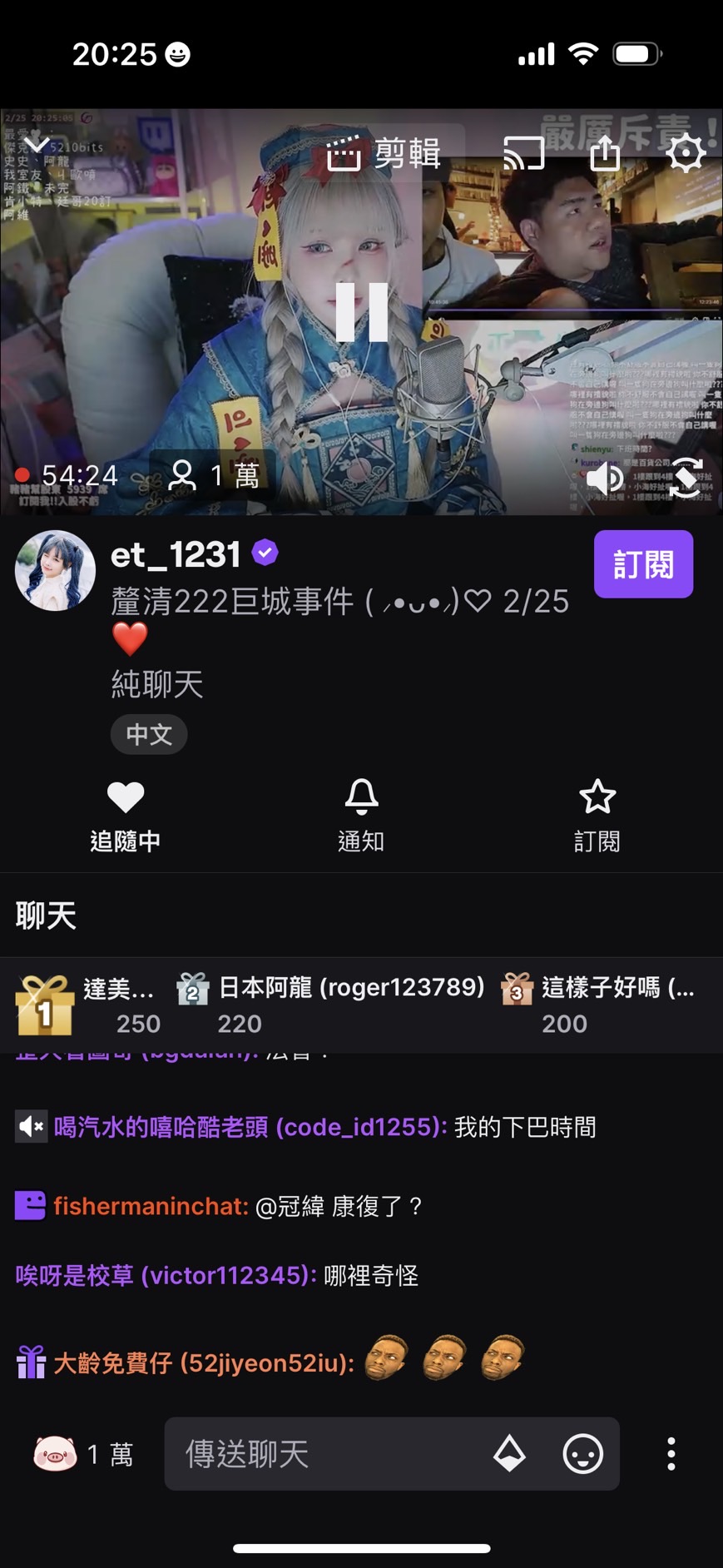
Task: Open chat overflow menu with three dots
Action: [671, 1454]
